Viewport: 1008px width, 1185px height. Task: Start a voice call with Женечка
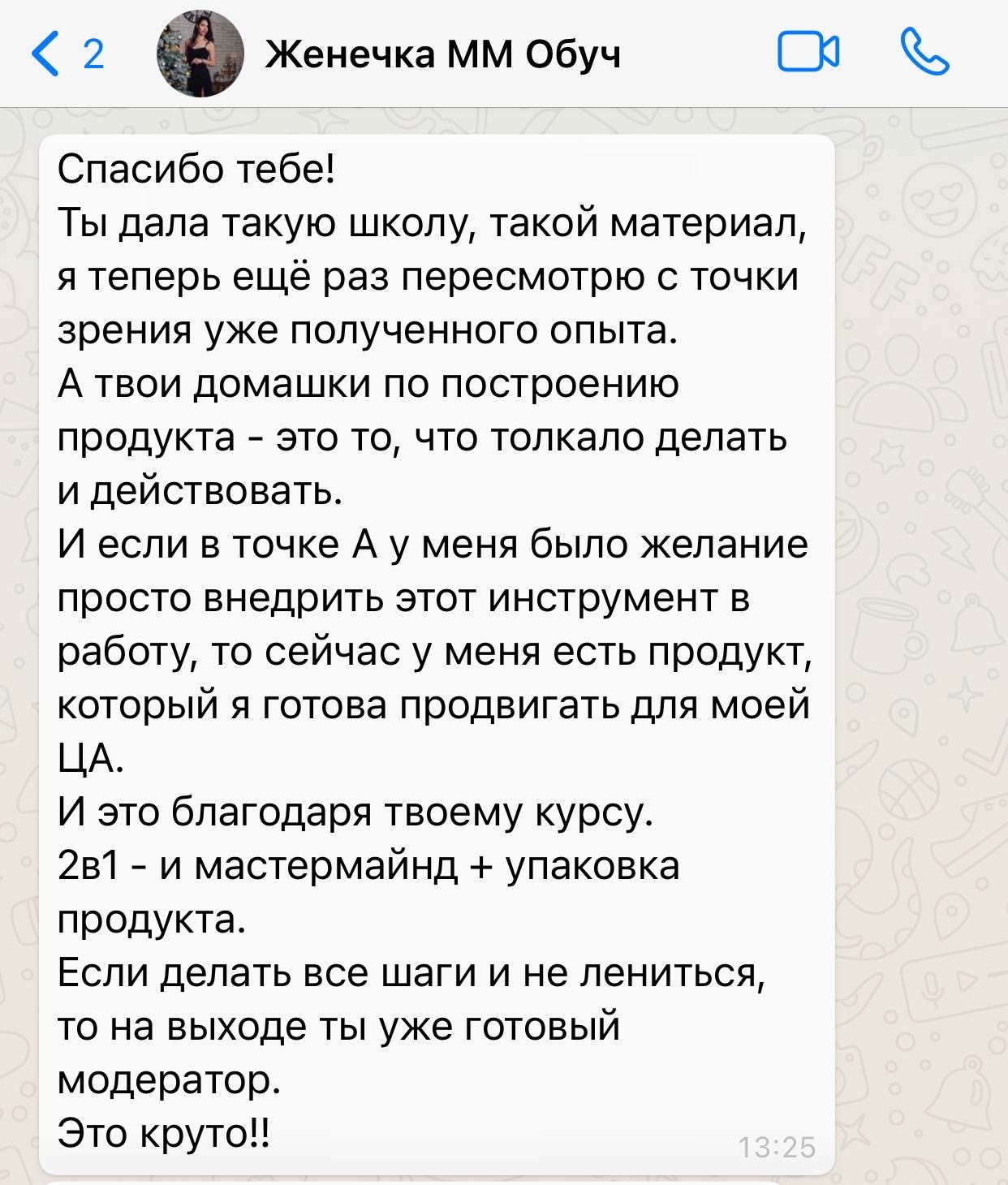924,53
